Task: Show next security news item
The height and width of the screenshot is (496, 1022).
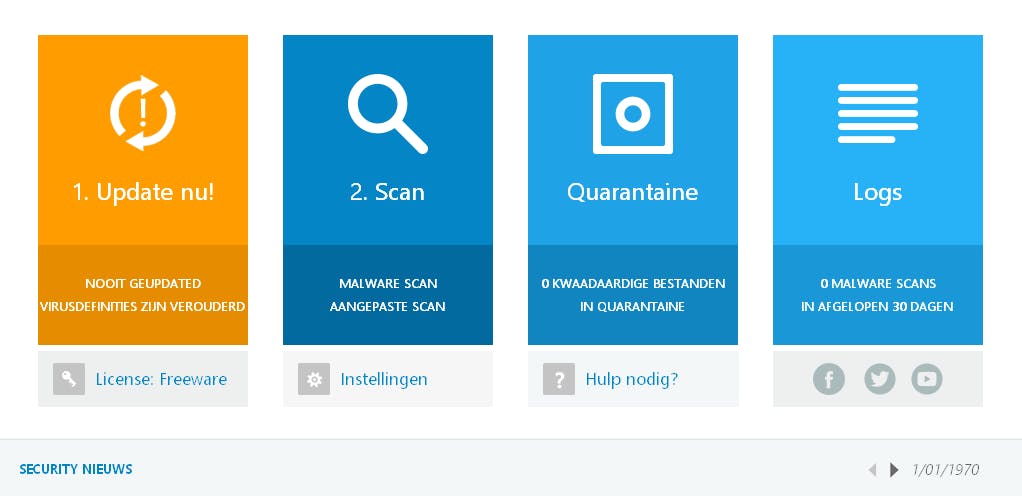Action: click(x=894, y=469)
